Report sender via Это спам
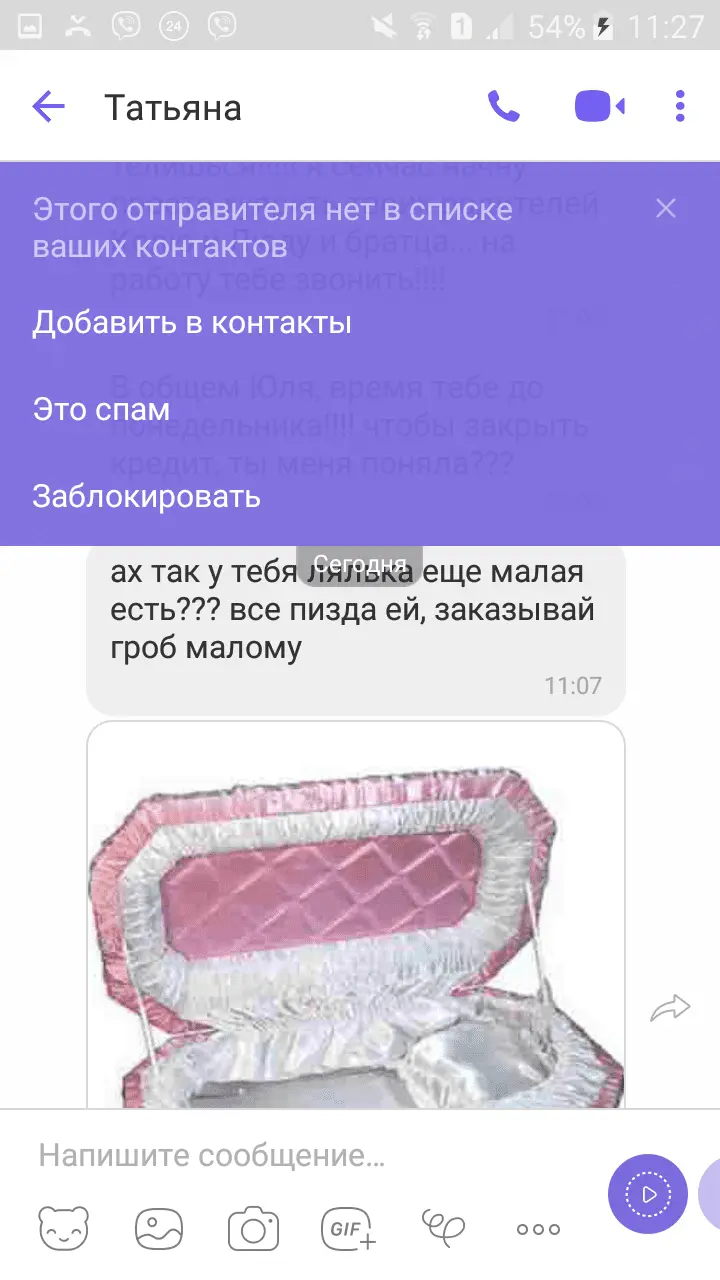Screen dimensions: 720x1280 click(101, 409)
